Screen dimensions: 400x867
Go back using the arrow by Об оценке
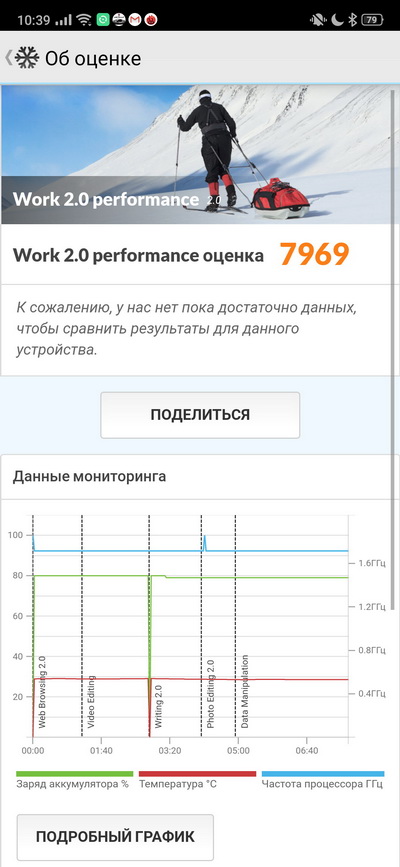tap(8, 58)
